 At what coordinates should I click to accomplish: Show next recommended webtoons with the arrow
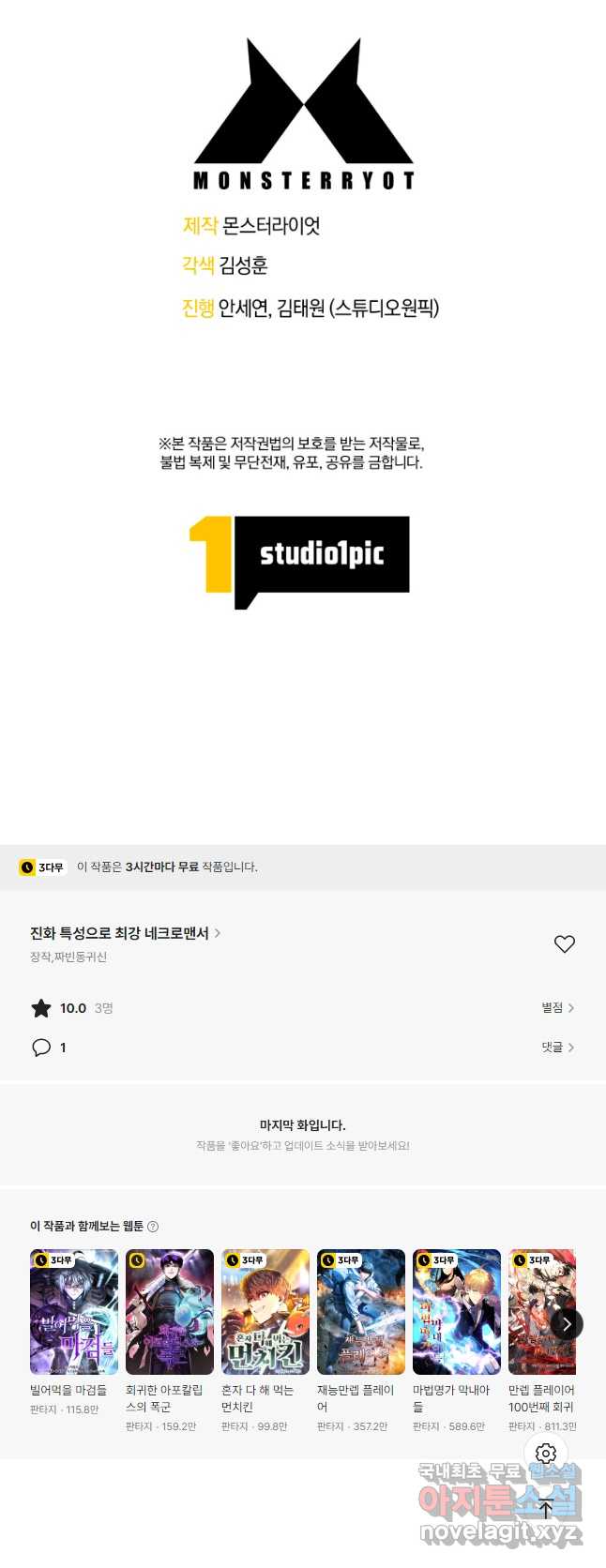(567, 1324)
